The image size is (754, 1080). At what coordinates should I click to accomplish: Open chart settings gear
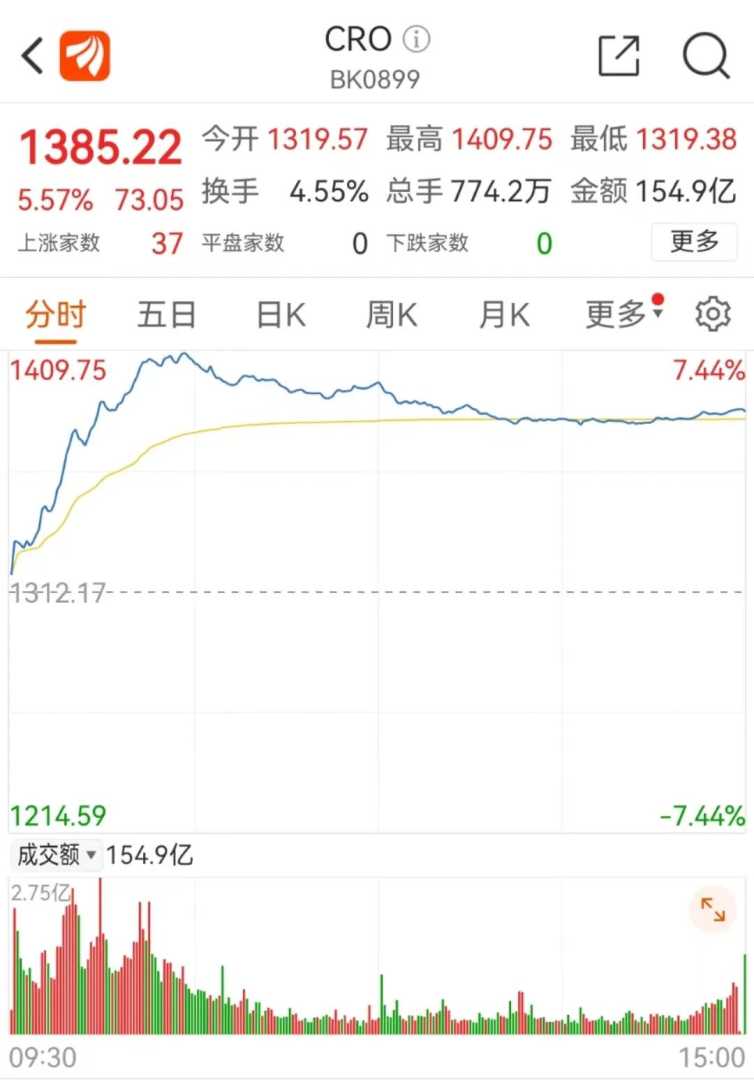712,315
